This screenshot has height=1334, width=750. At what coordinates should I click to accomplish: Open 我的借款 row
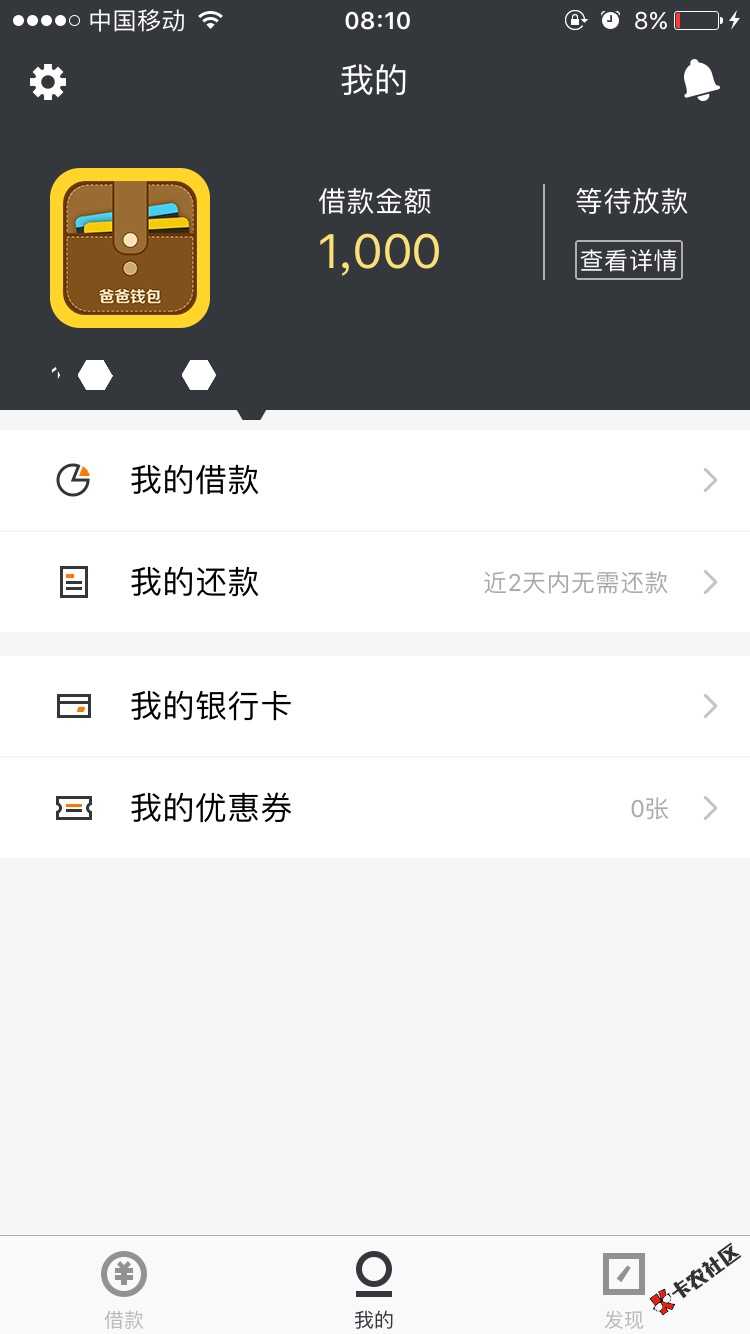coord(375,481)
